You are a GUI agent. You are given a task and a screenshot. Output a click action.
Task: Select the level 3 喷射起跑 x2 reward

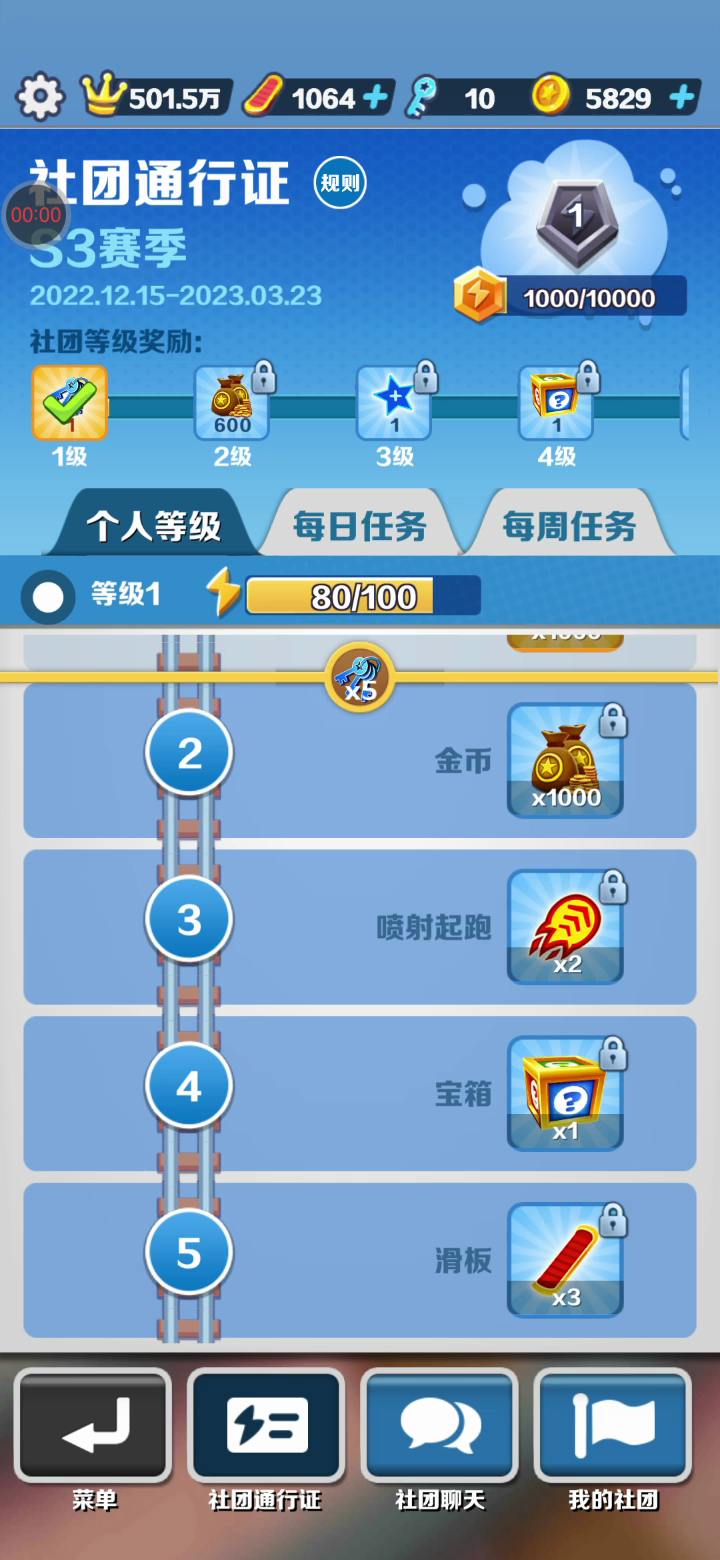point(565,927)
